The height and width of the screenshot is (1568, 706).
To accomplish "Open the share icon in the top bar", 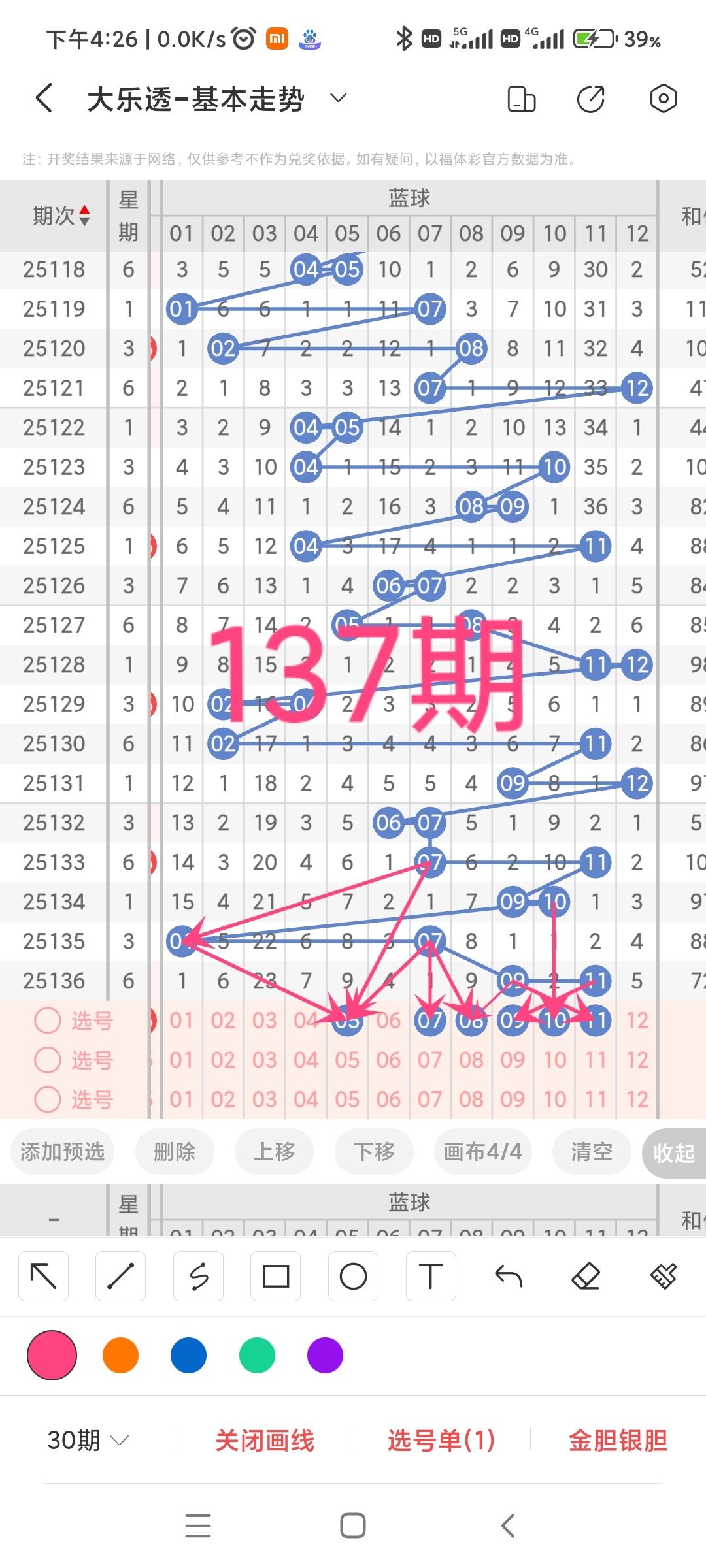I will [x=590, y=99].
